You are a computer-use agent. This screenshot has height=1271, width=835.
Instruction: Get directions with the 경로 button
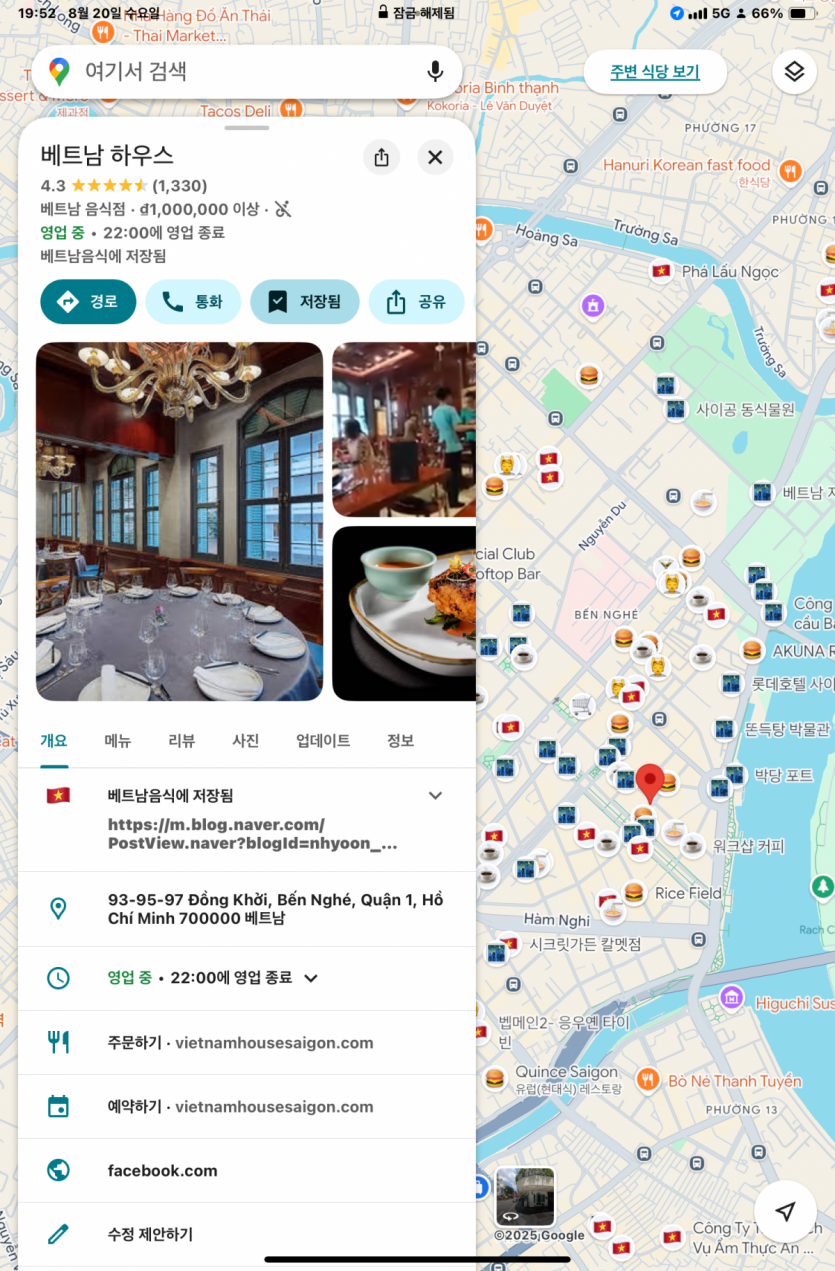[88, 302]
